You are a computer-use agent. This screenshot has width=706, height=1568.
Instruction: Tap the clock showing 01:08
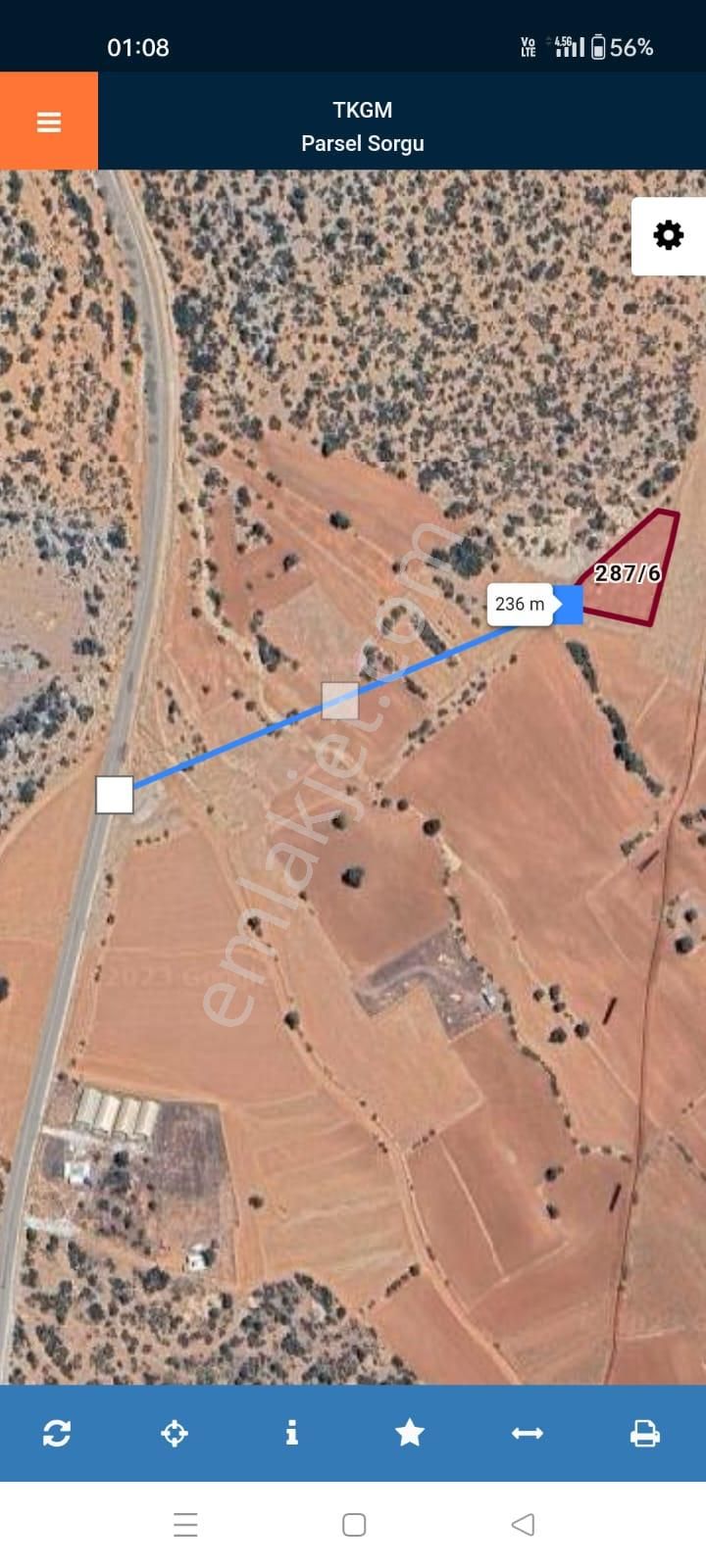[x=138, y=46]
